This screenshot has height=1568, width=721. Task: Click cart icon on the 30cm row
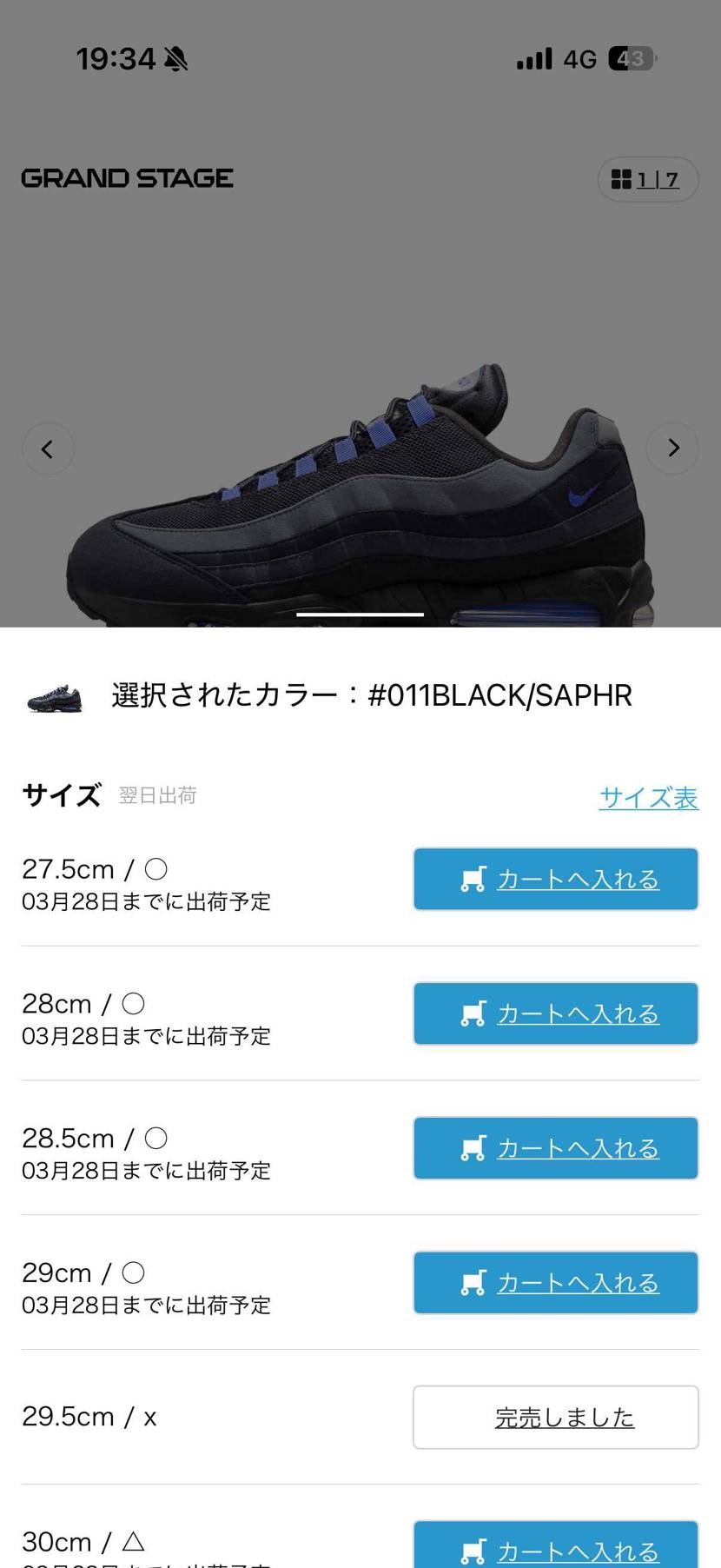473,1551
